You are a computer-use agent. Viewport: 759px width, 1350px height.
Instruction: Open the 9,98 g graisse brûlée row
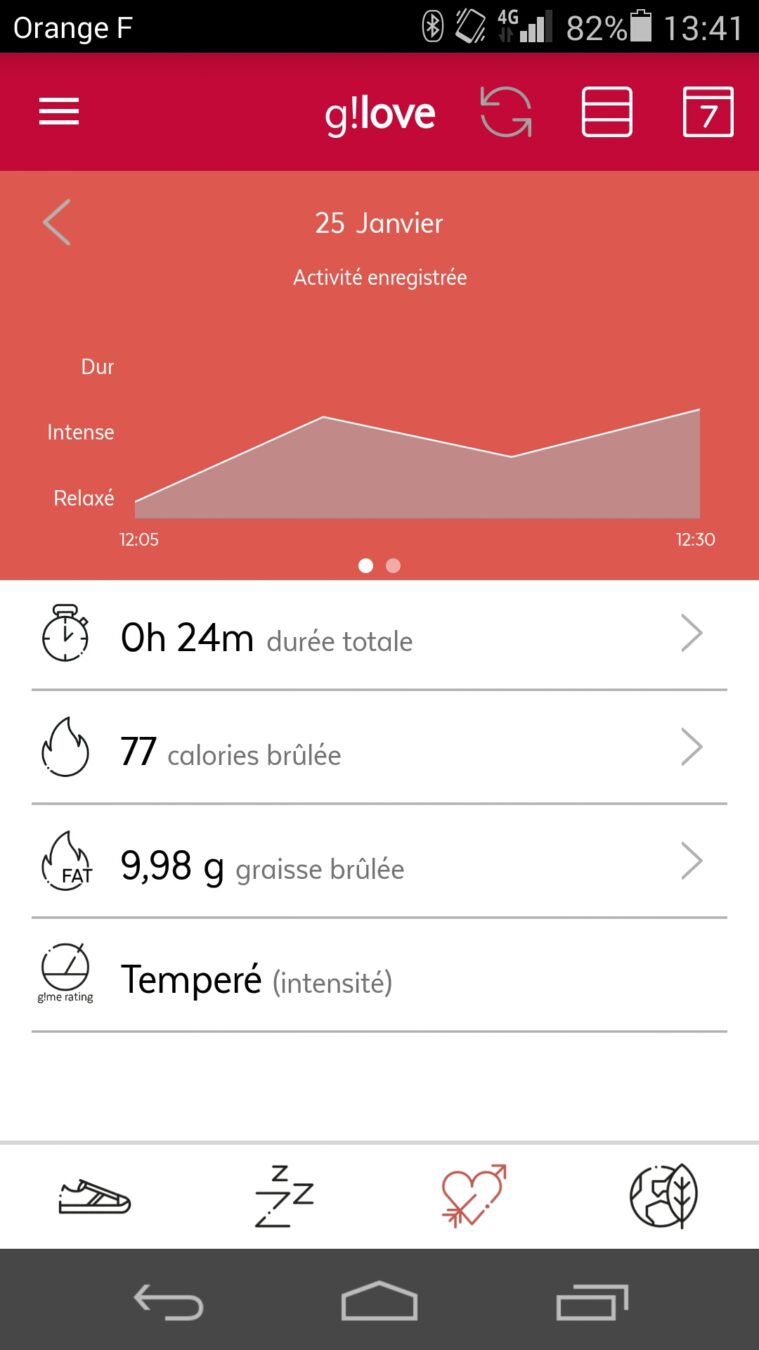point(379,864)
